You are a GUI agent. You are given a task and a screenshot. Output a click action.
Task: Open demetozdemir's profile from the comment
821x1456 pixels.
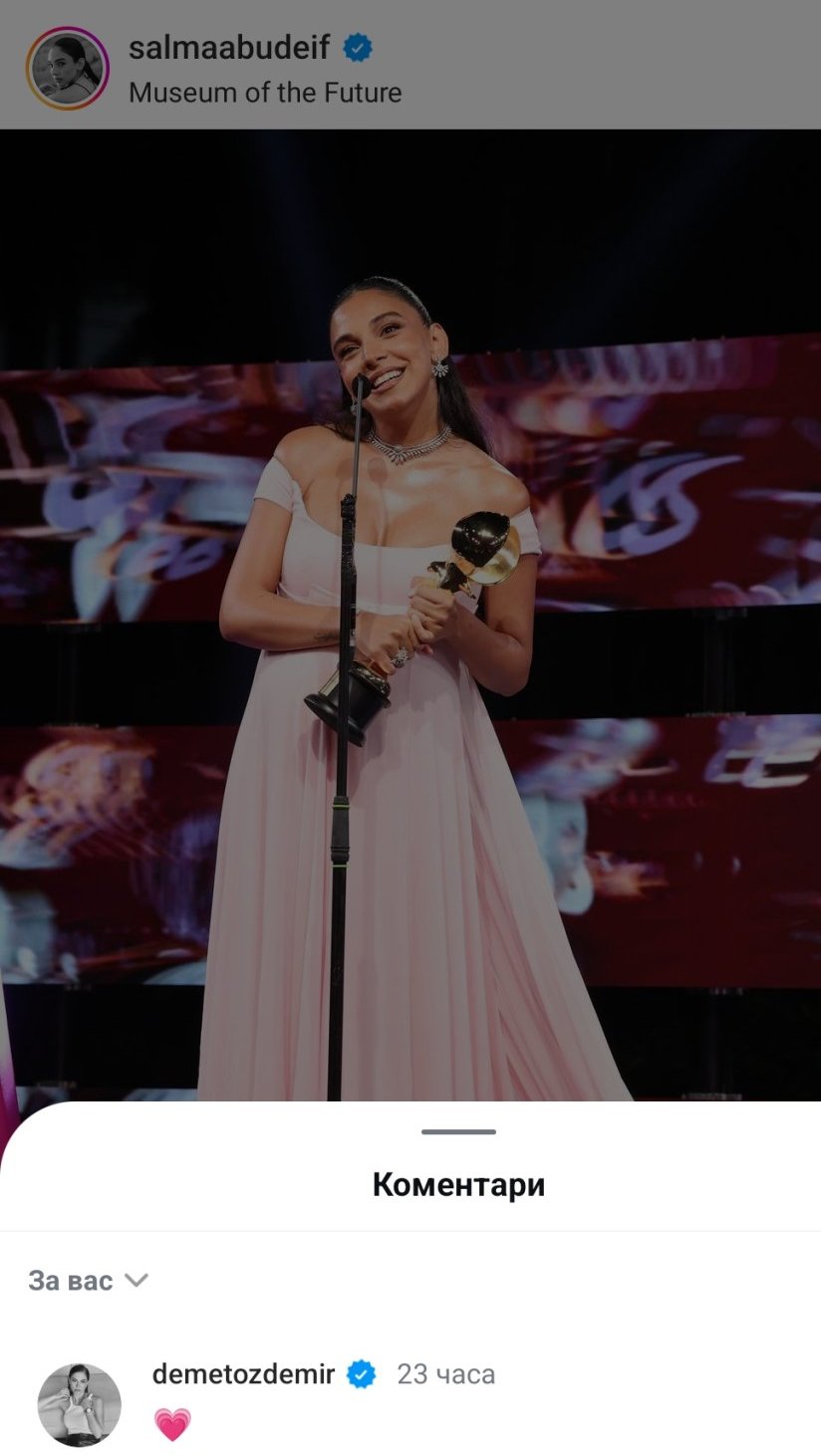tap(243, 1374)
